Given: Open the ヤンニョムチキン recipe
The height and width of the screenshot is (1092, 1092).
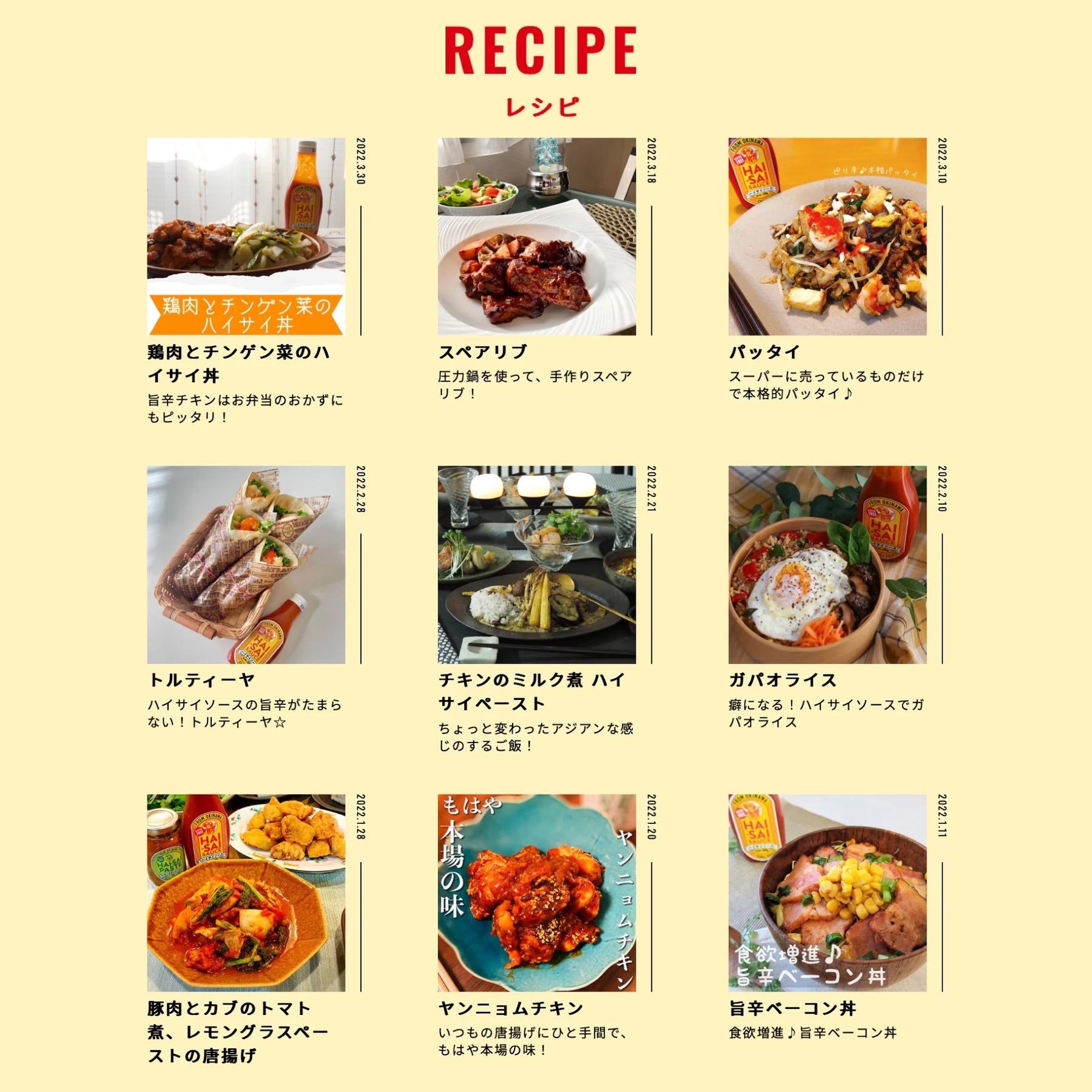Looking at the screenshot, I should pos(536,892).
